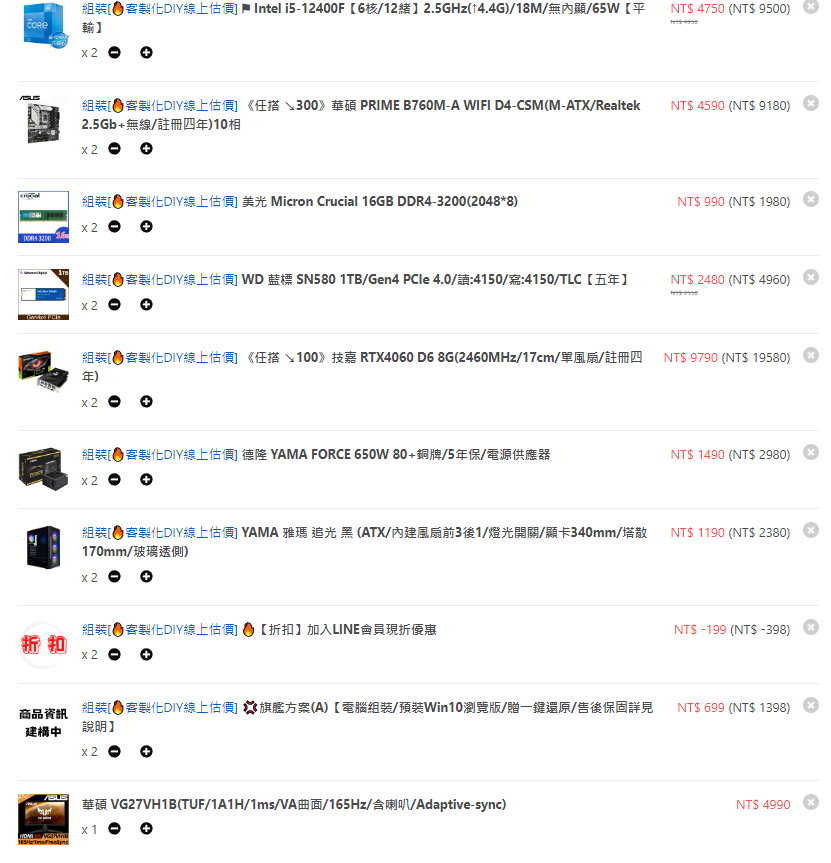Remove Micron Crucial 16GB DDR4 item
Image resolution: width=831 pixels, height=863 pixels.
pyautogui.click(x=810, y=199)
